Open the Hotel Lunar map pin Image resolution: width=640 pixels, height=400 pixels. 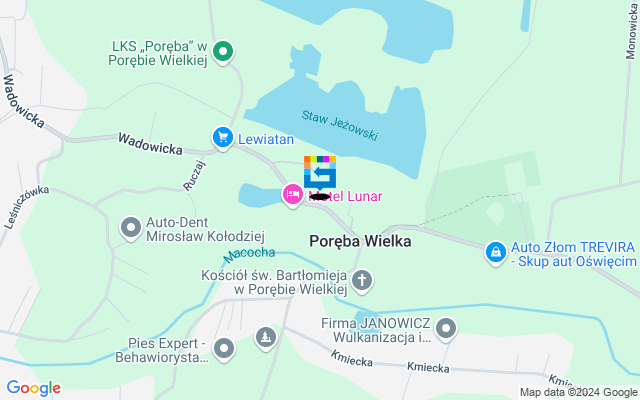pyautogui.click(x=292, y=194)
